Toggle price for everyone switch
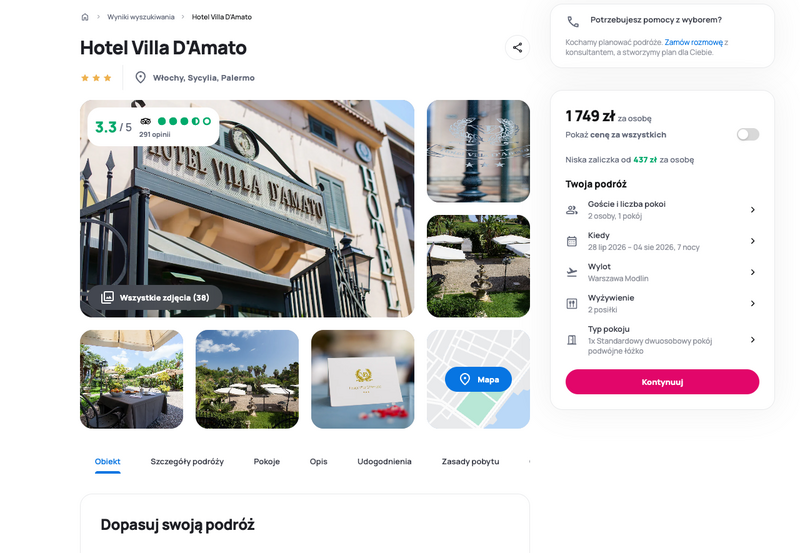The width and height of the screenshot is (800, 553). pos(747,134)
